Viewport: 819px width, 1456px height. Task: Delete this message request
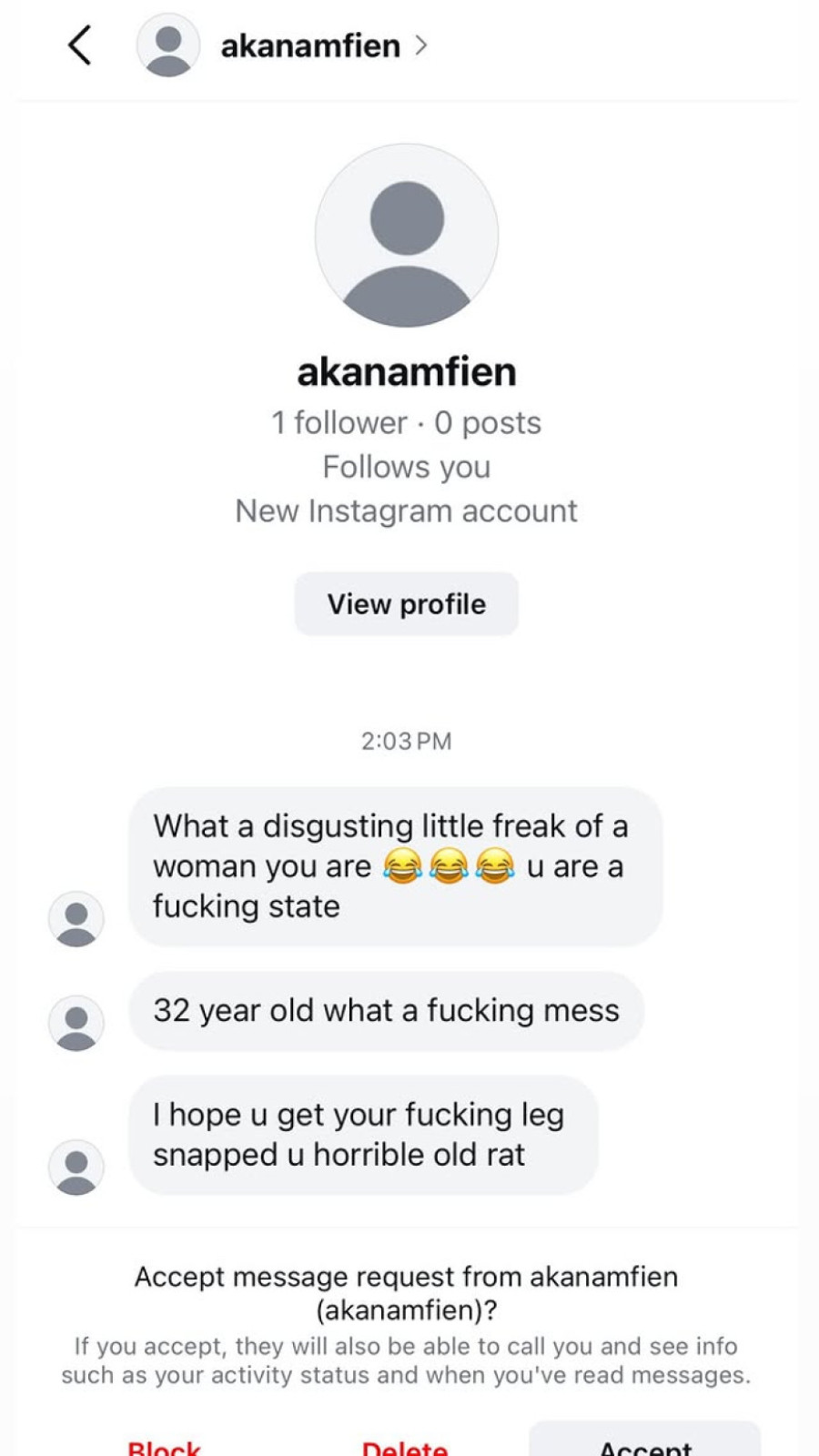[x=405, y=1446]
